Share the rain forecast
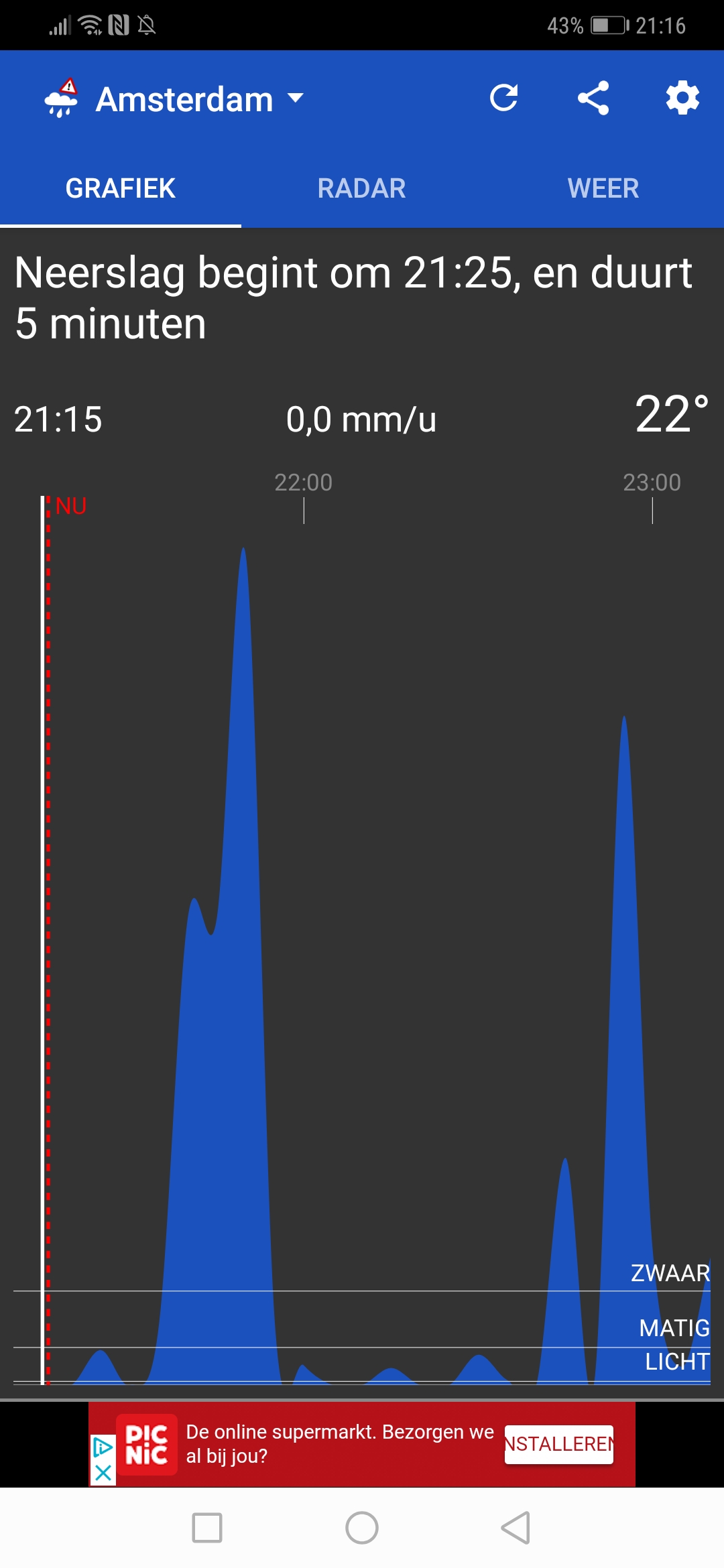724x1568 pixels. (x=593, y=98)
